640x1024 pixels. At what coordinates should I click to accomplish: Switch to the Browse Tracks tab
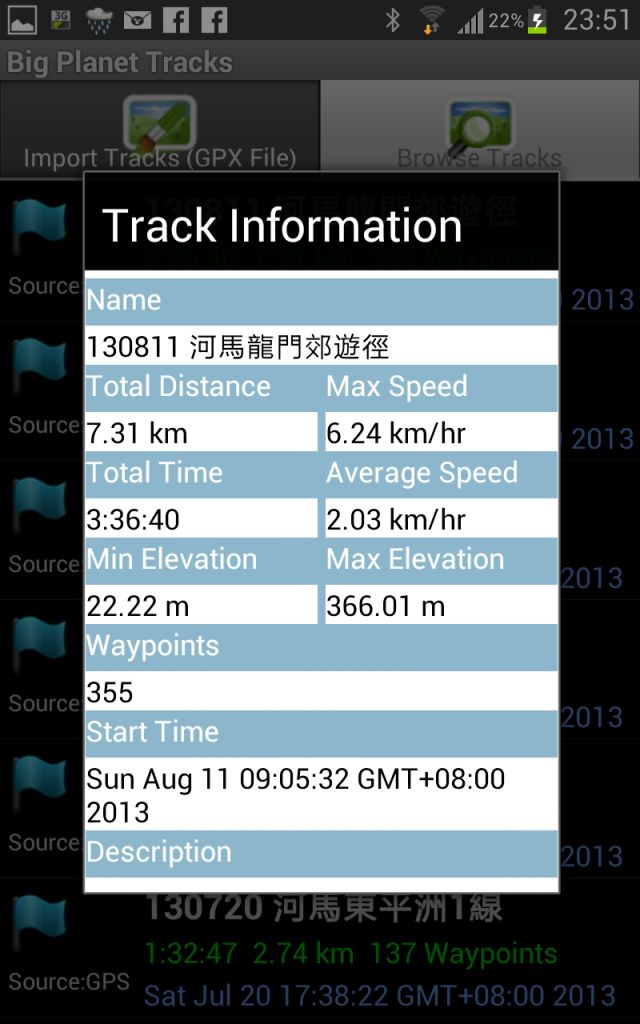(x=480, y=129)
